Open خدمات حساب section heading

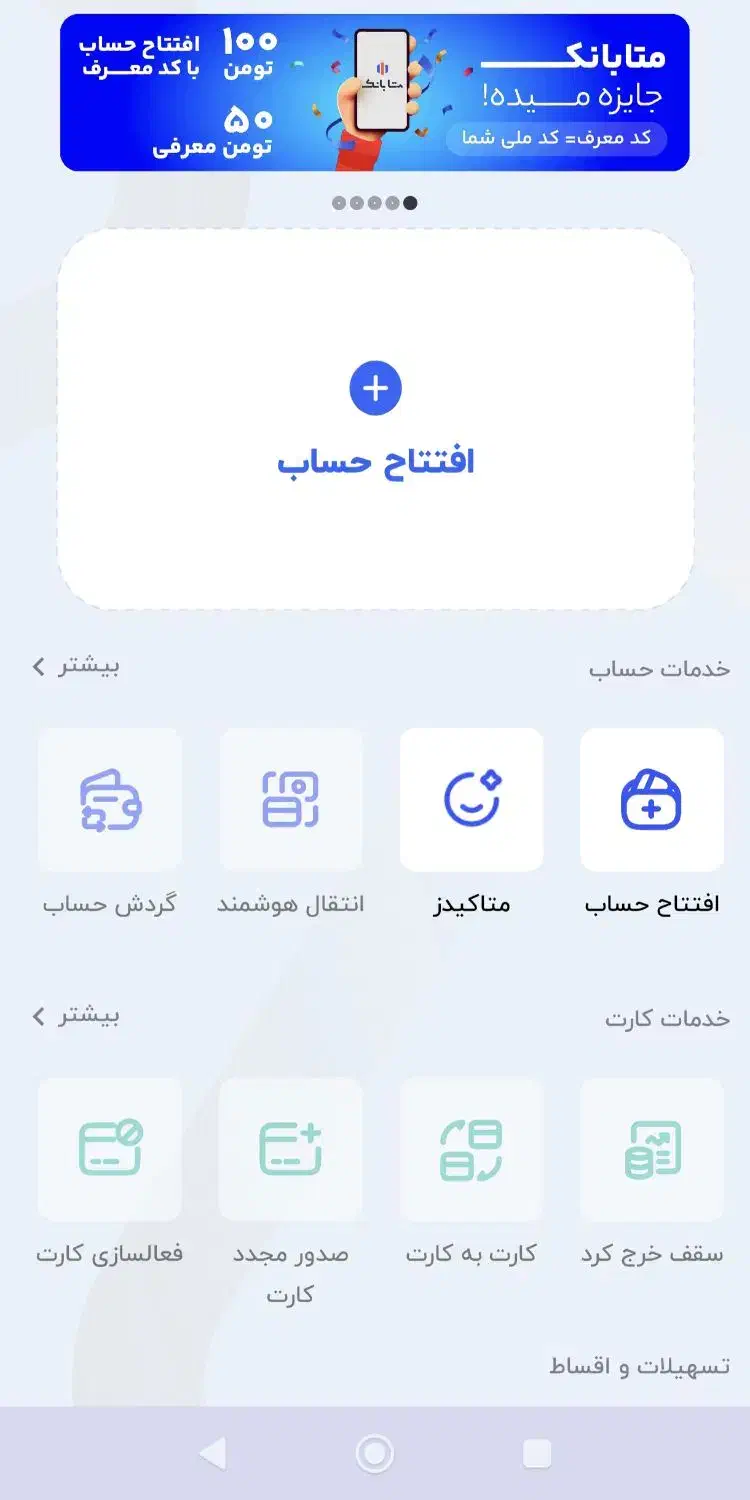(660, 668)
